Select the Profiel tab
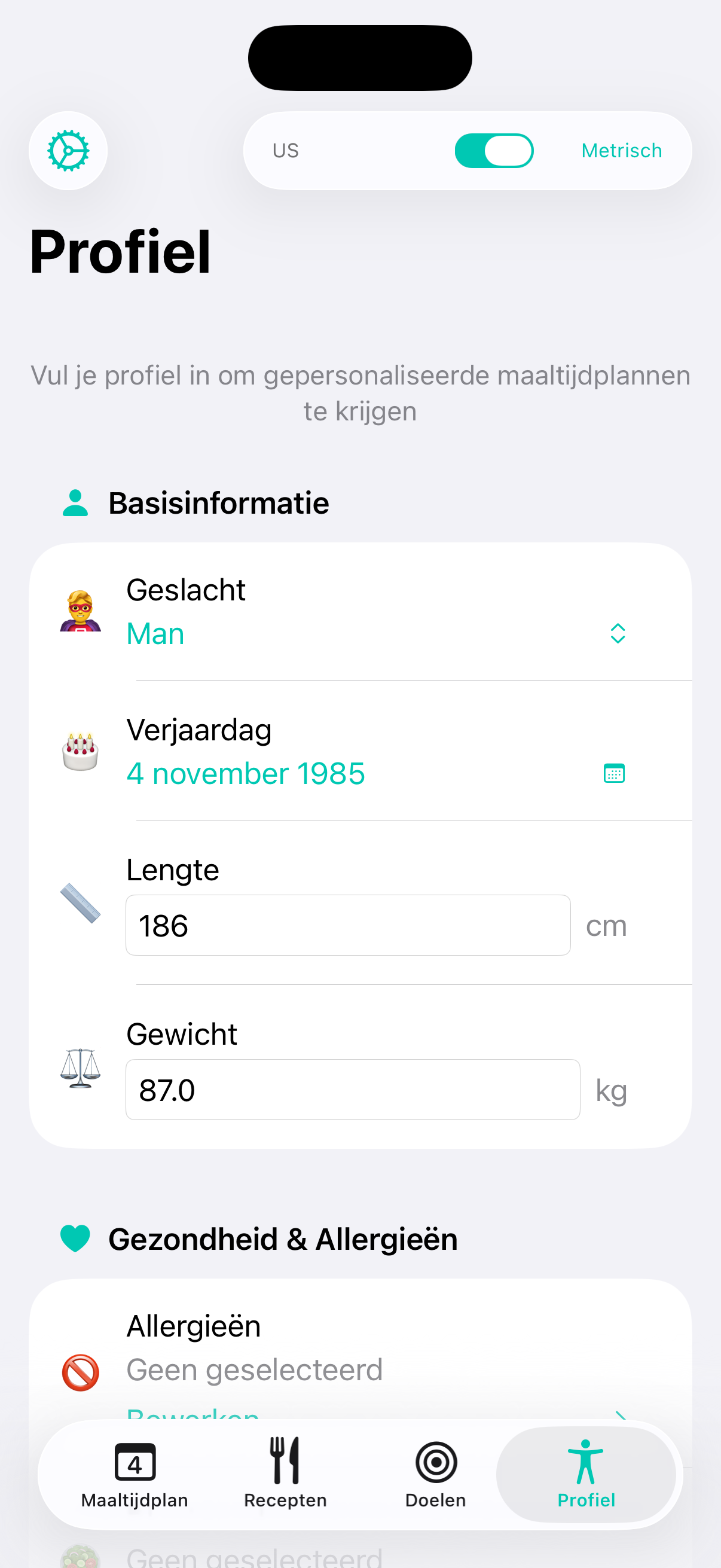 [586, 1474]
